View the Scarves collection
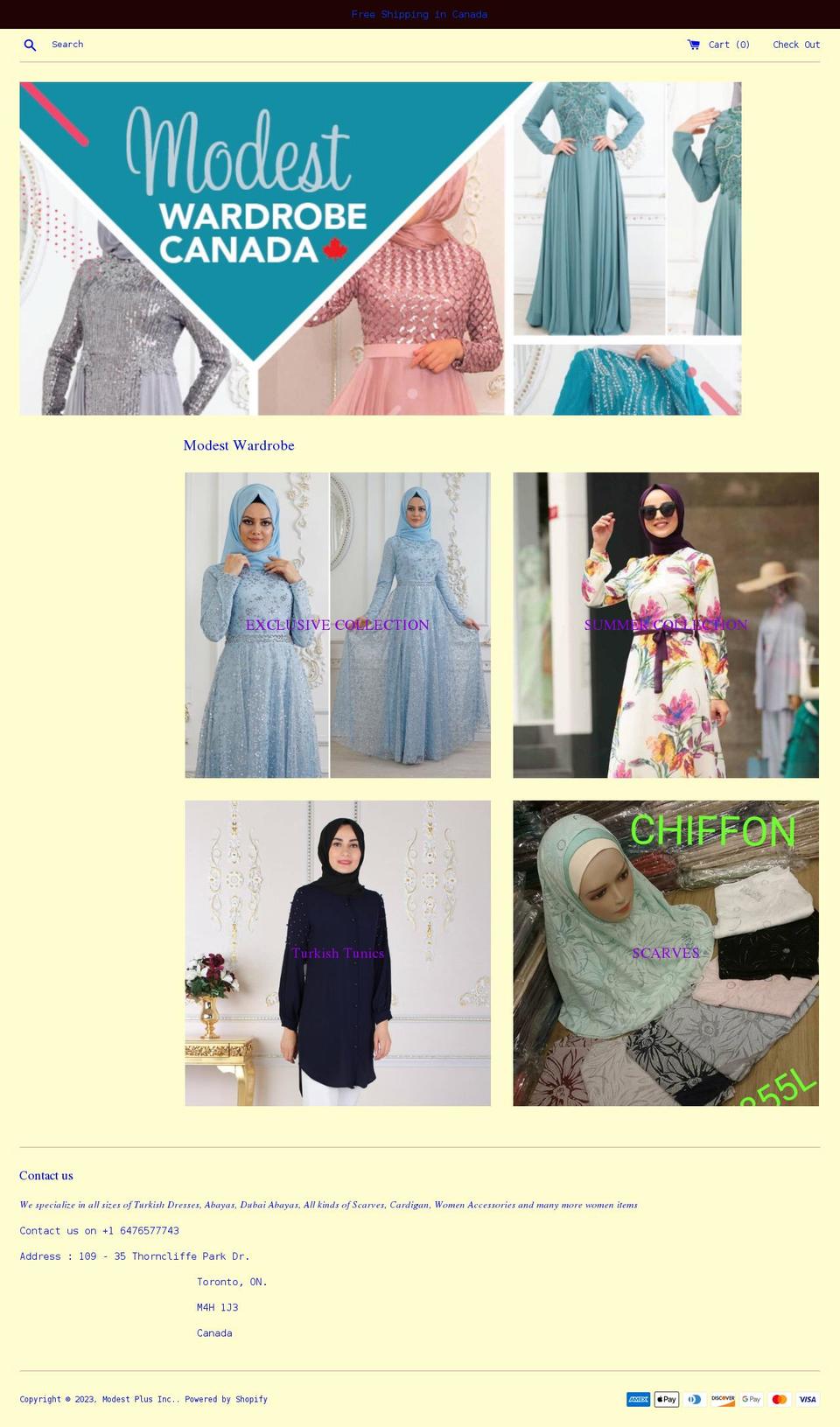Image resolution: width=840 pixels, height=1427 pixels. point(666,954)
